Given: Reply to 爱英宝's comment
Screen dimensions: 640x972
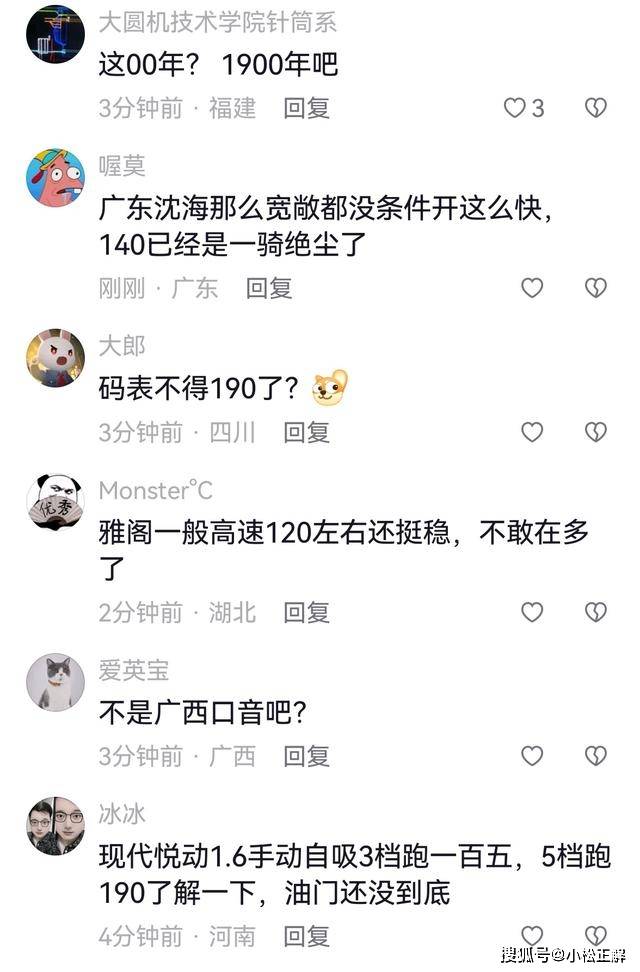Looking at the screenshot, I should pyautogui.click(x=306, y=756).
